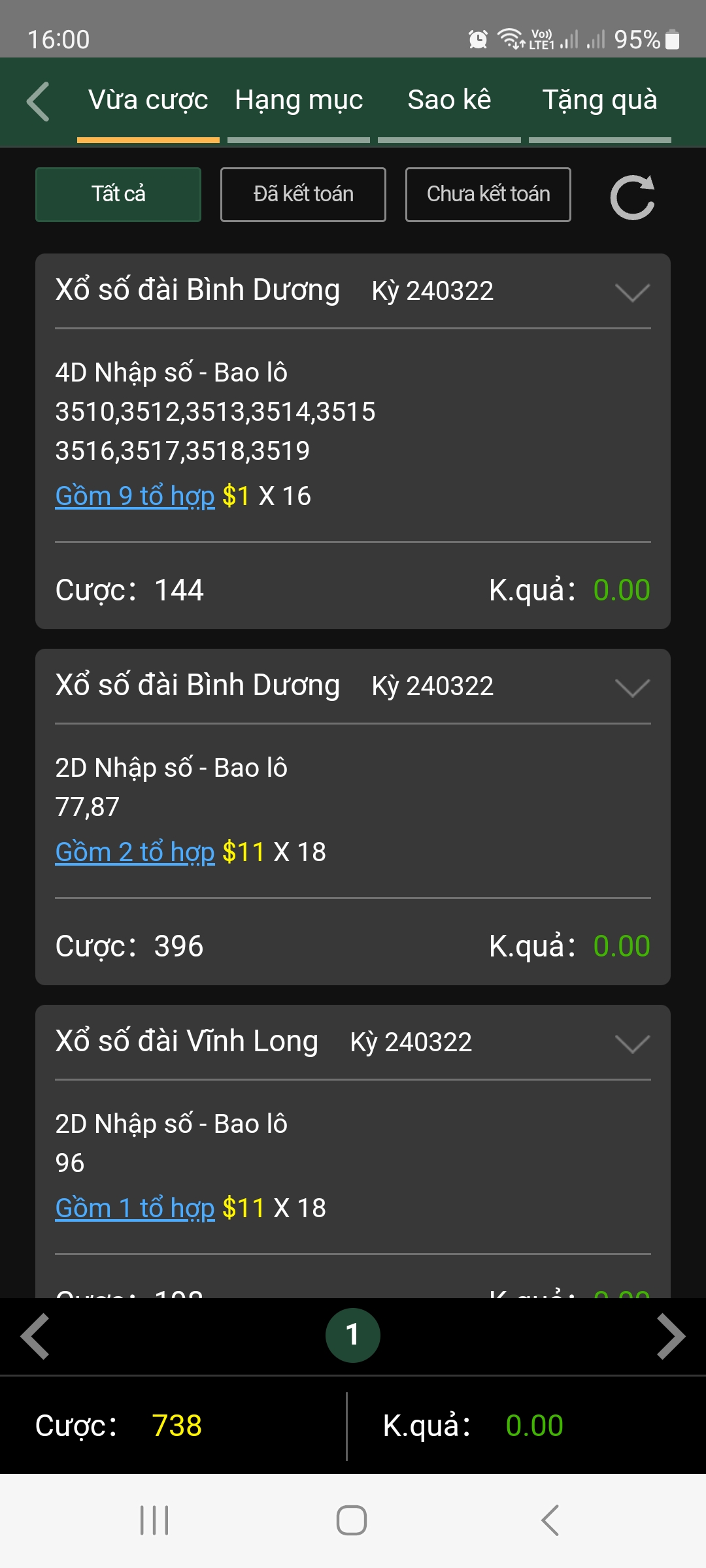706x1568 pixels.
Task: Select page 1 indicator
Action: pyautogui.click(x=353, y=1335)
